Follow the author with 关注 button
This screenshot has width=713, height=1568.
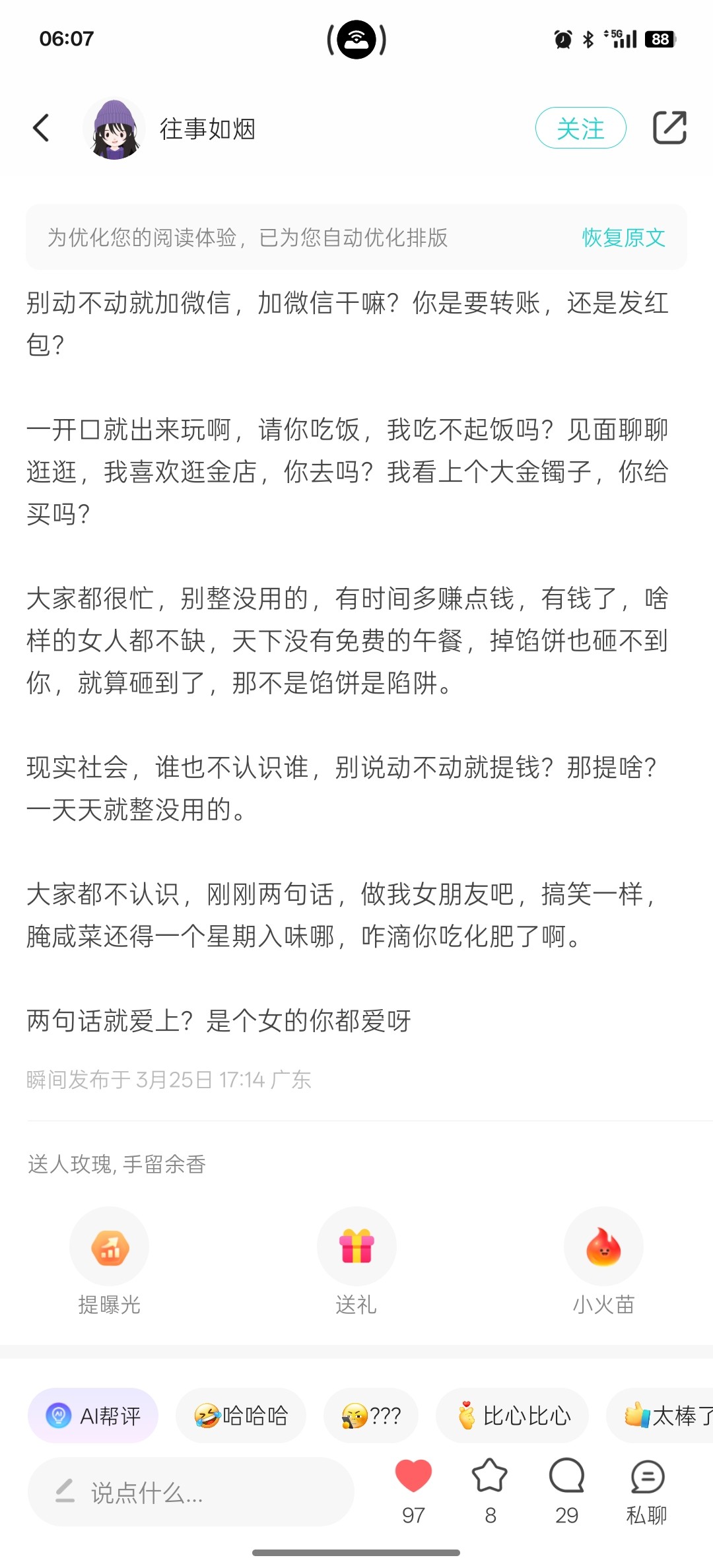click(580, 128)
